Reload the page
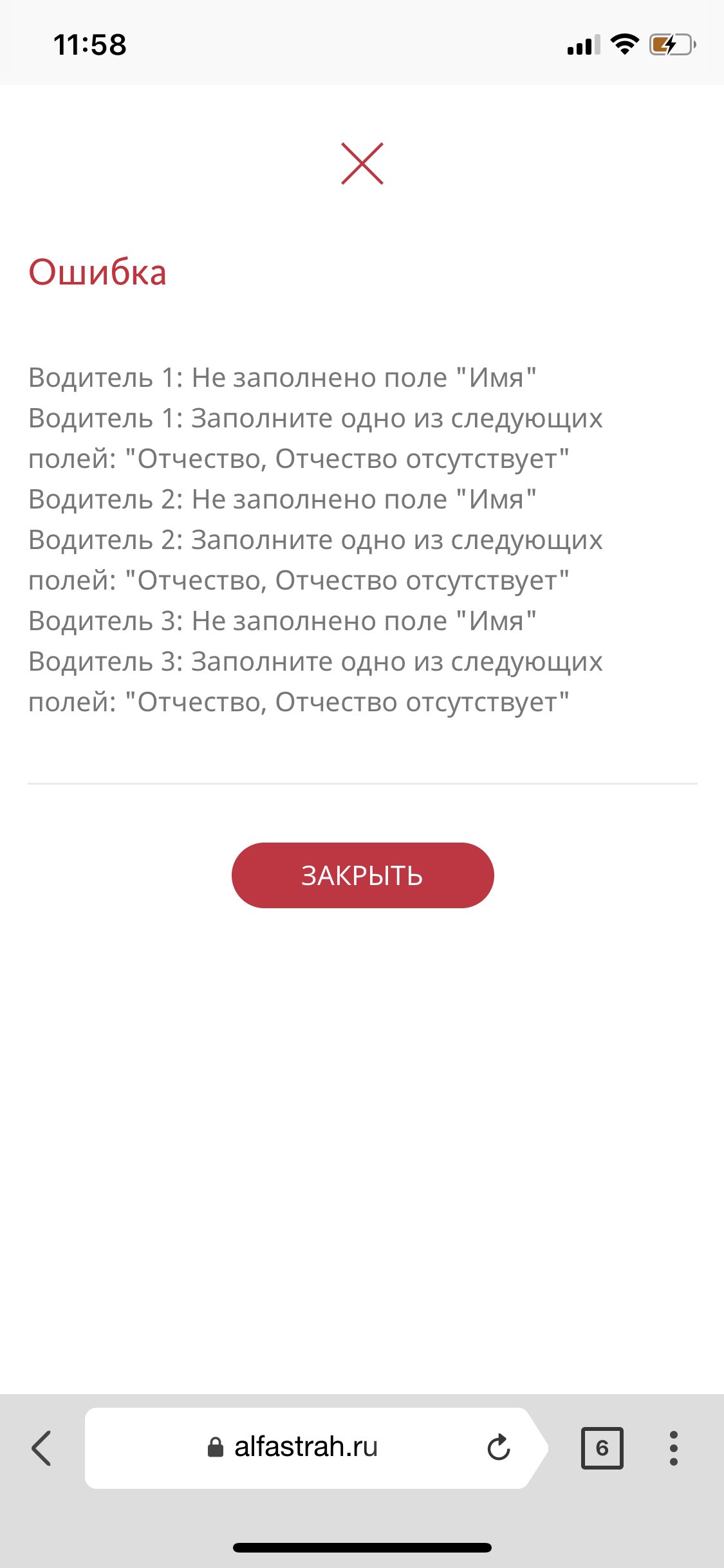Viewport: 724px width, 1568px height. click(499, 1448)
